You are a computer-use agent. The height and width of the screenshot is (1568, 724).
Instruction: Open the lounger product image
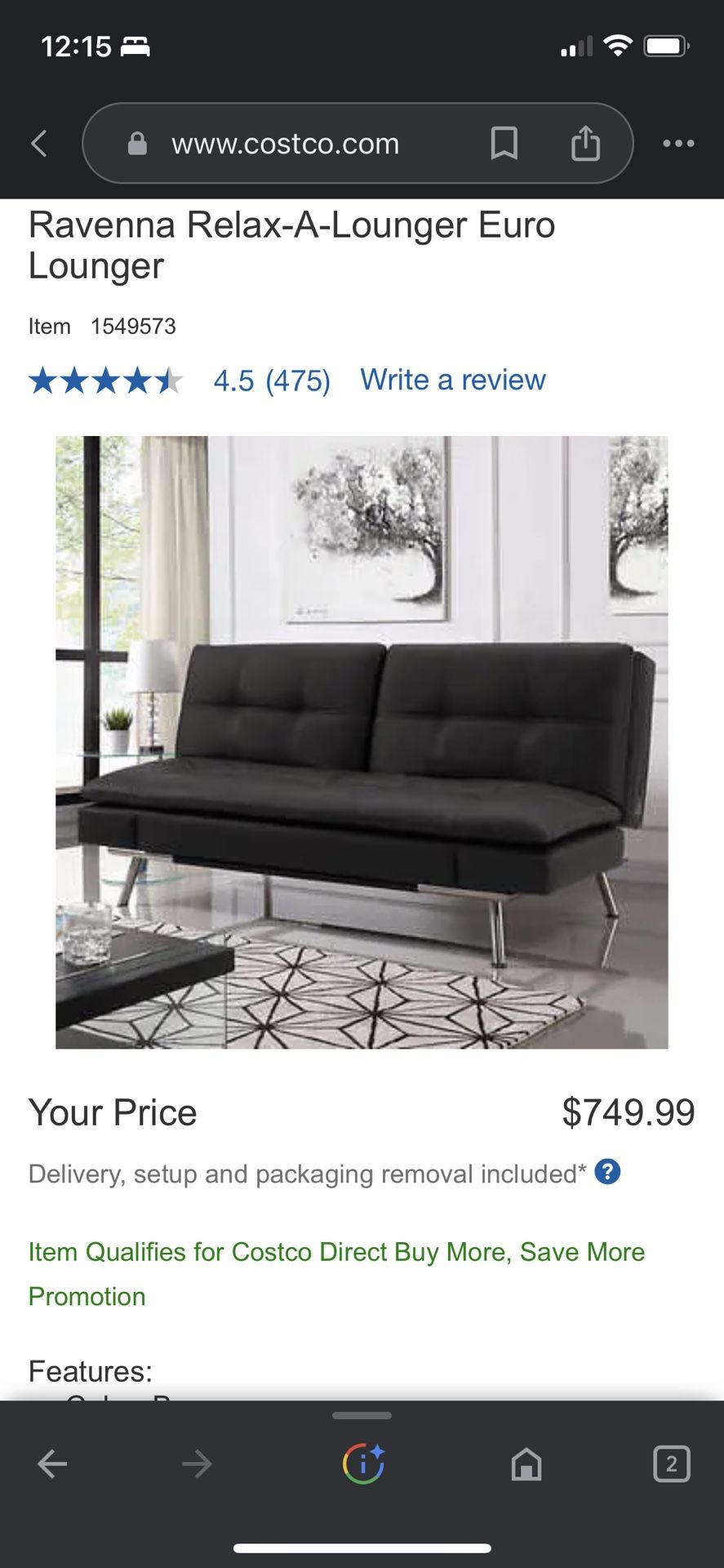click(x=362, y=742)
